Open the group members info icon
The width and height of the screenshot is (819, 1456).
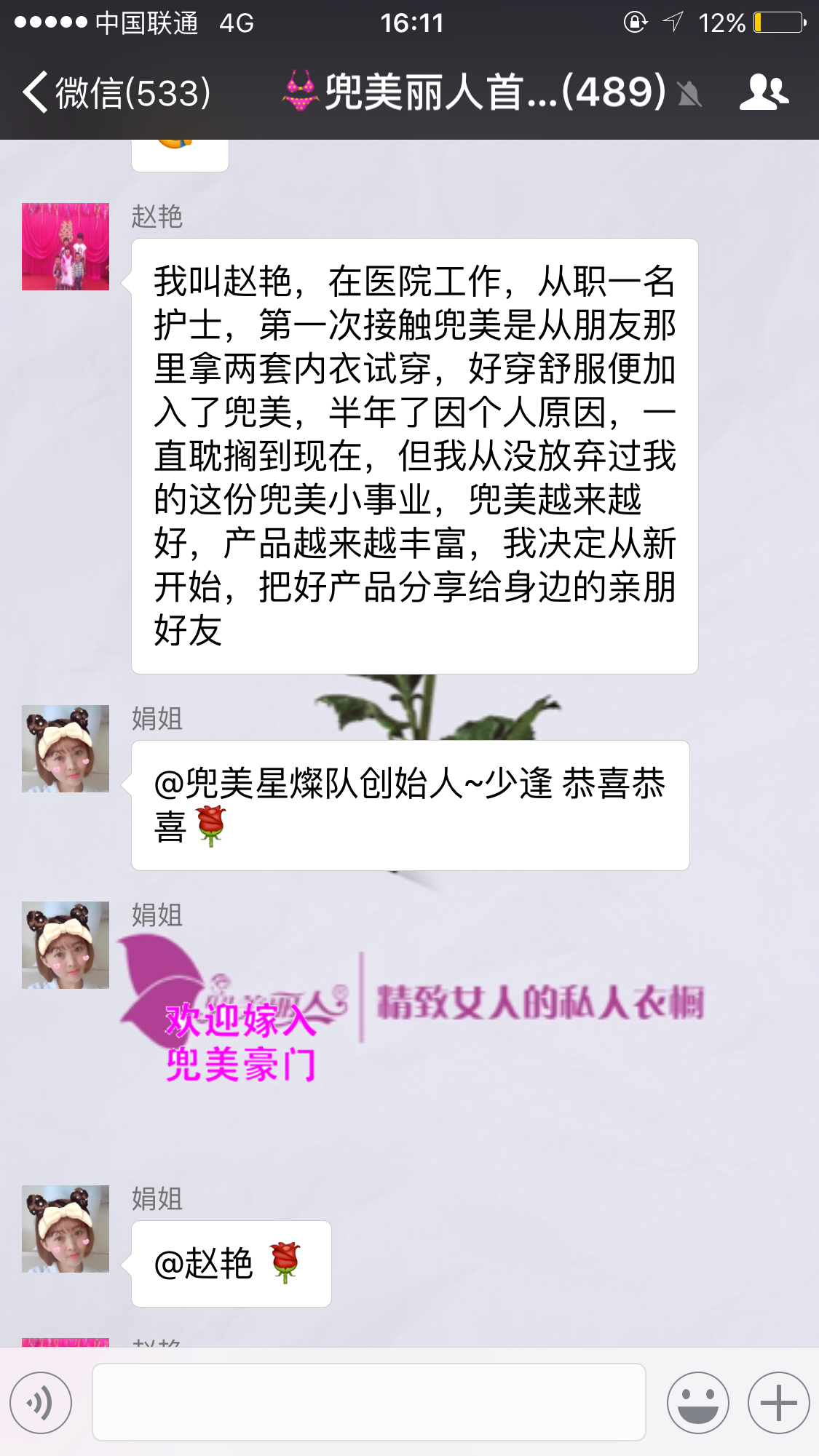764,93
